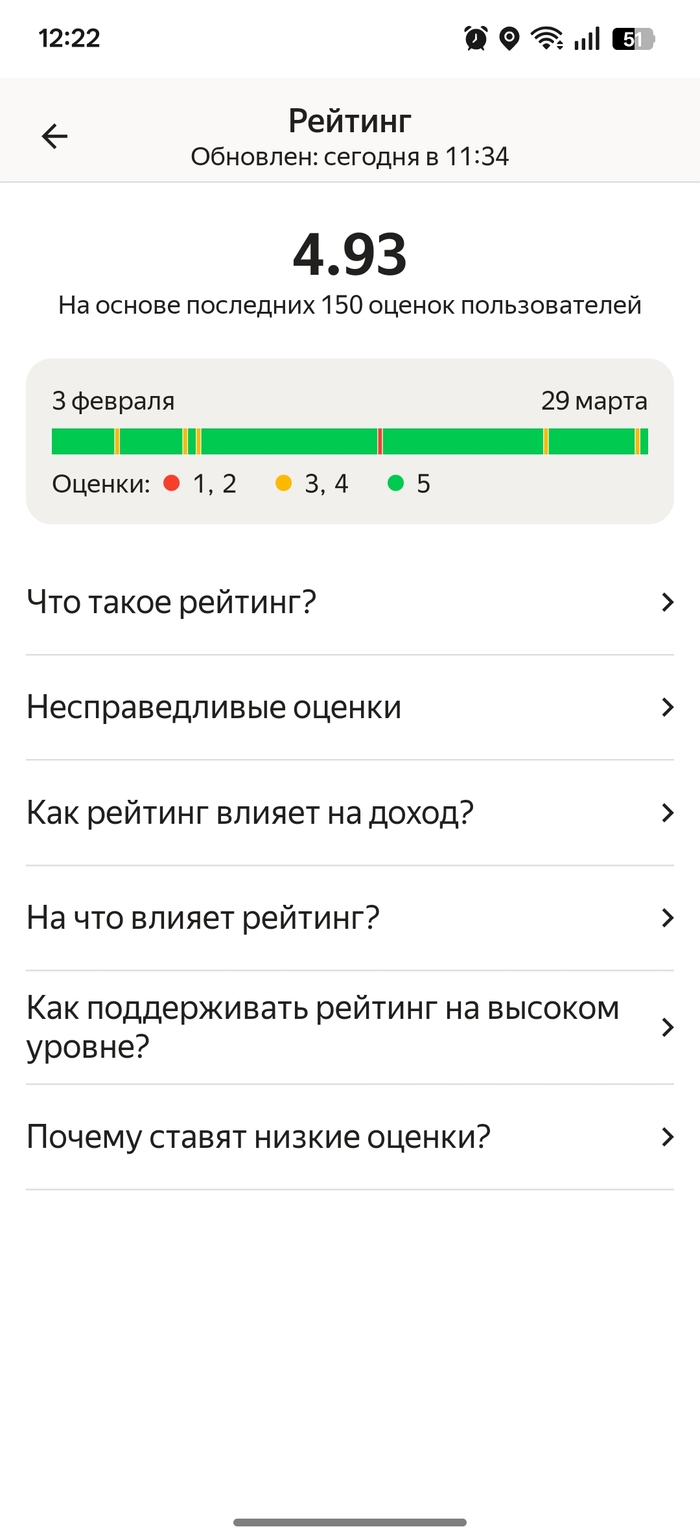View 'Как рейтинг влияет на доход?'

pos(350,813)
